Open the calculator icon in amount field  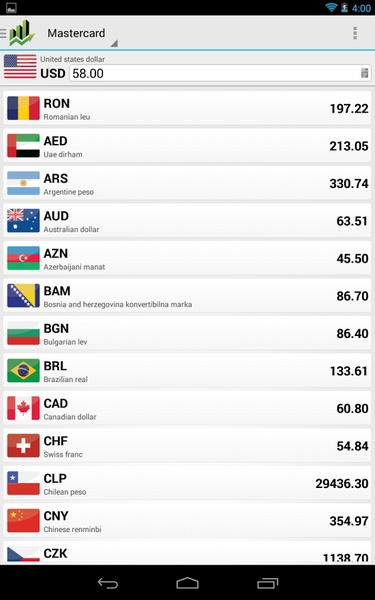click(x=364, y=73)
